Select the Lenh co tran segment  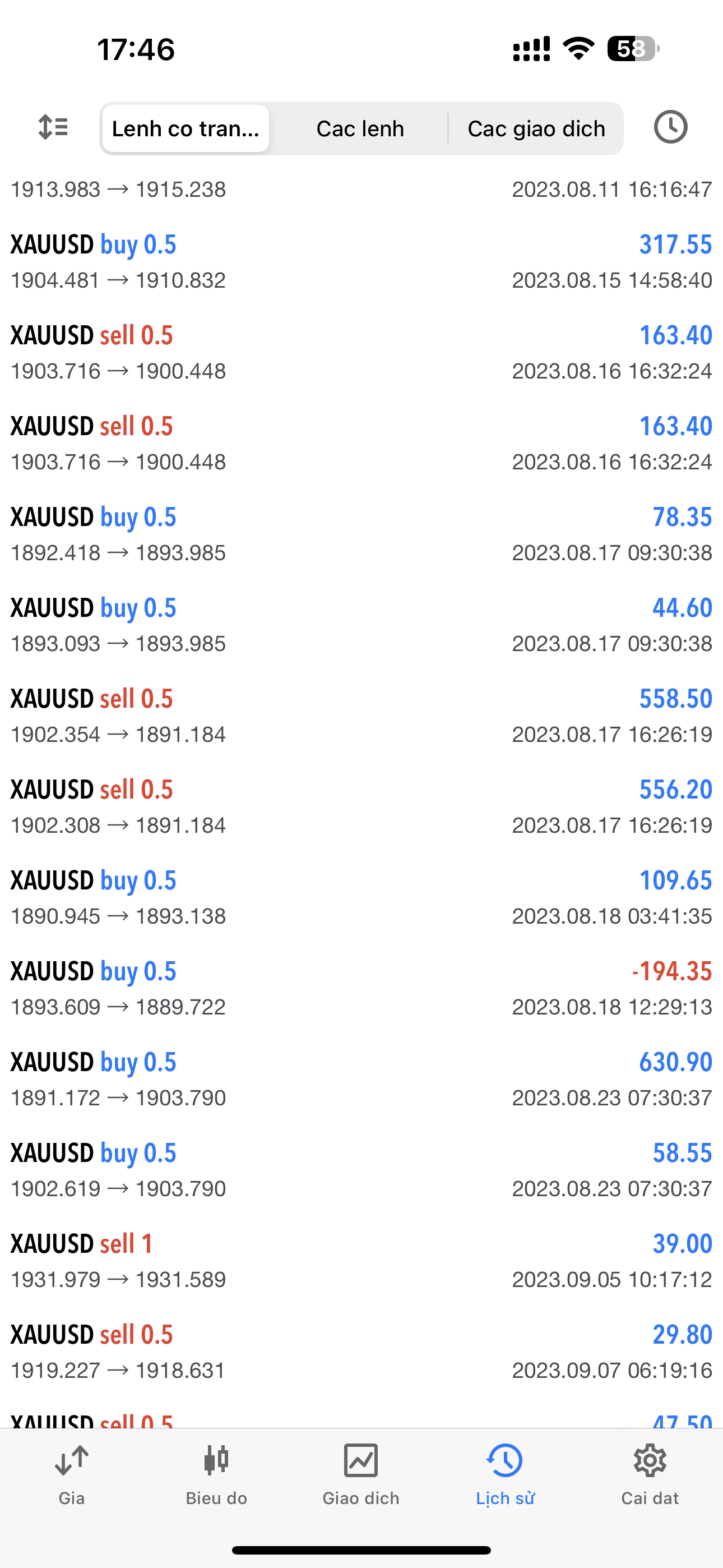click(186, 128)
